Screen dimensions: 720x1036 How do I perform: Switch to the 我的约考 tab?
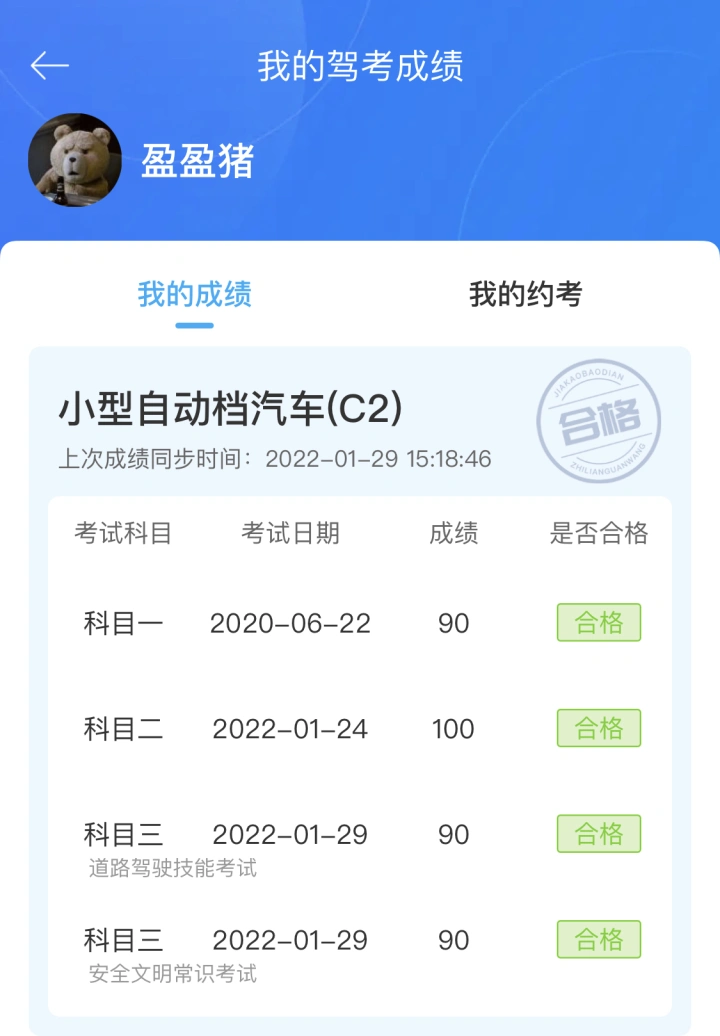click(x=525, y=295)
